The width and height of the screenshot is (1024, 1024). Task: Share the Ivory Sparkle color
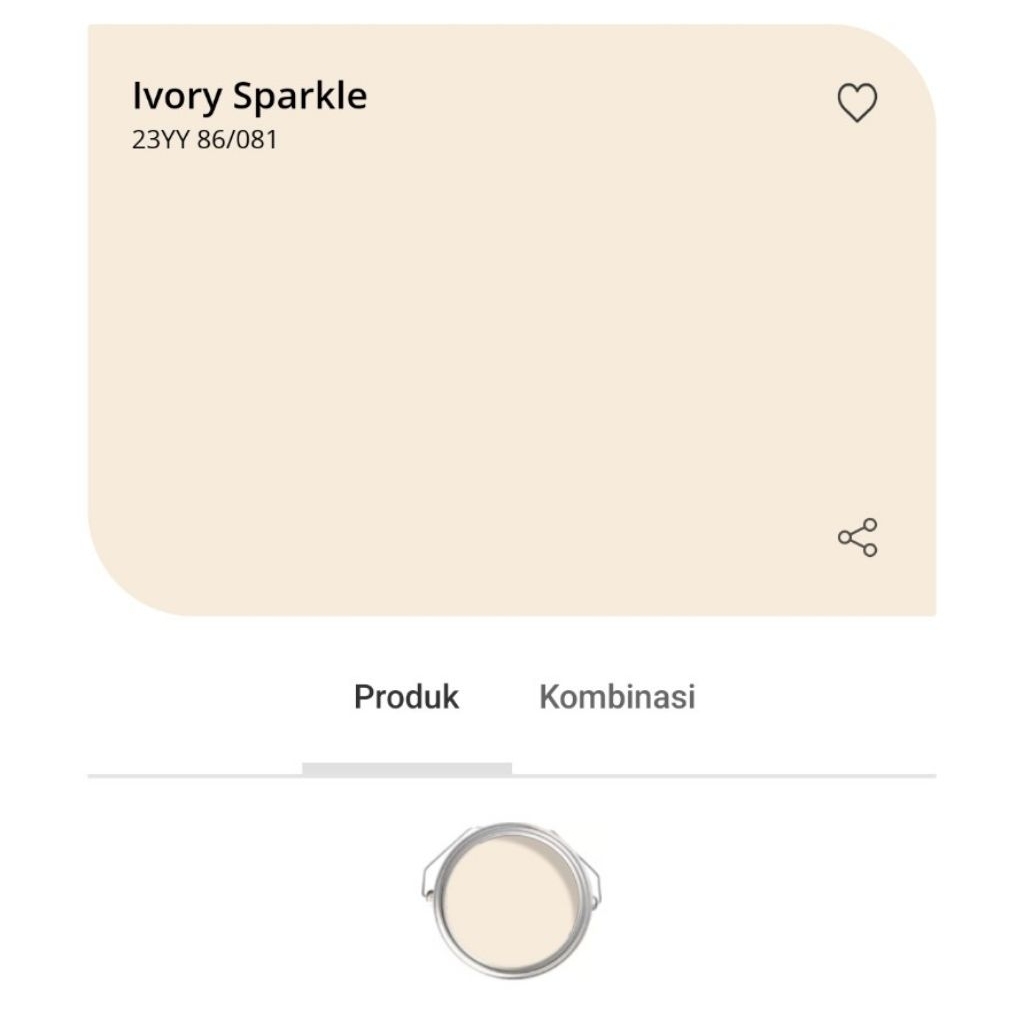pos(857,537)
